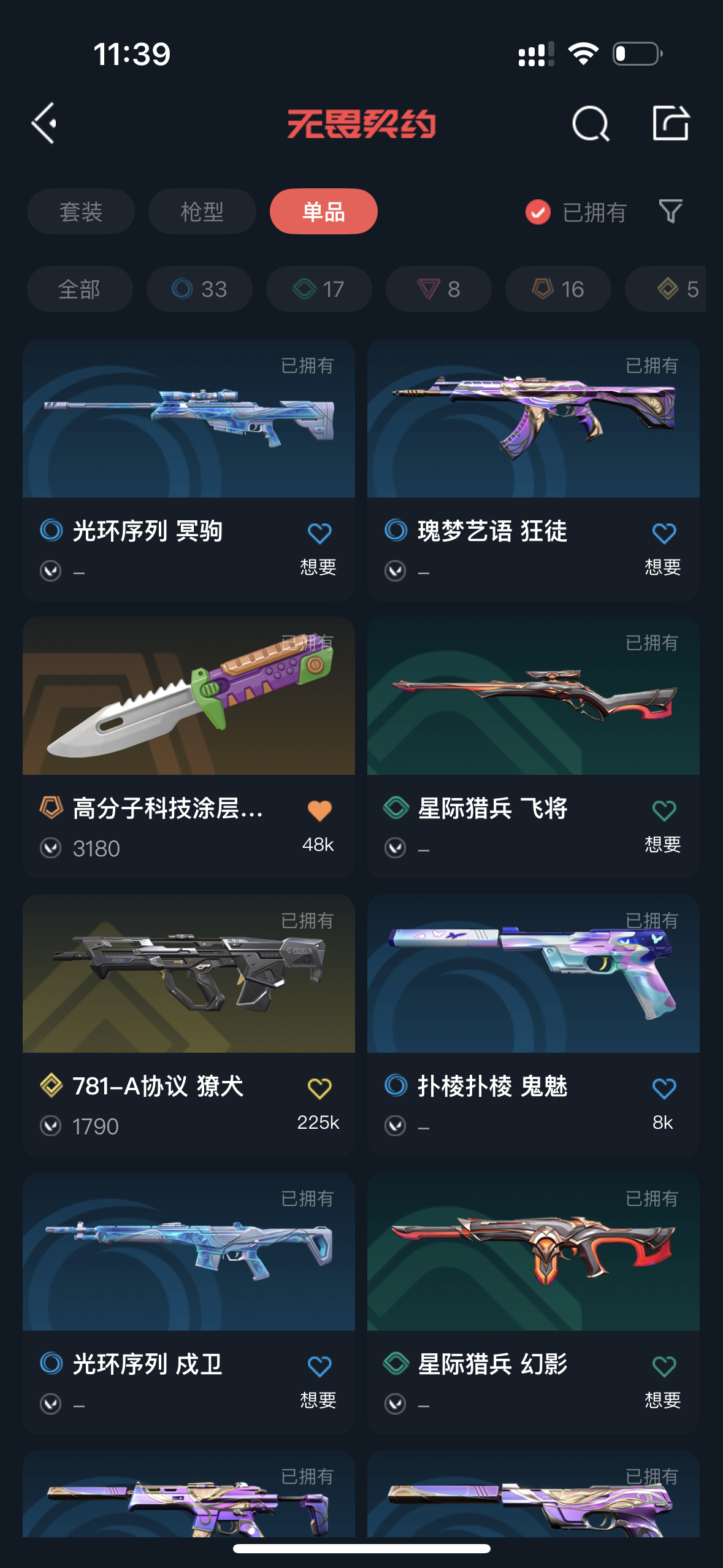
Task: Tap the share icon in header
Action: click(670, 123)
